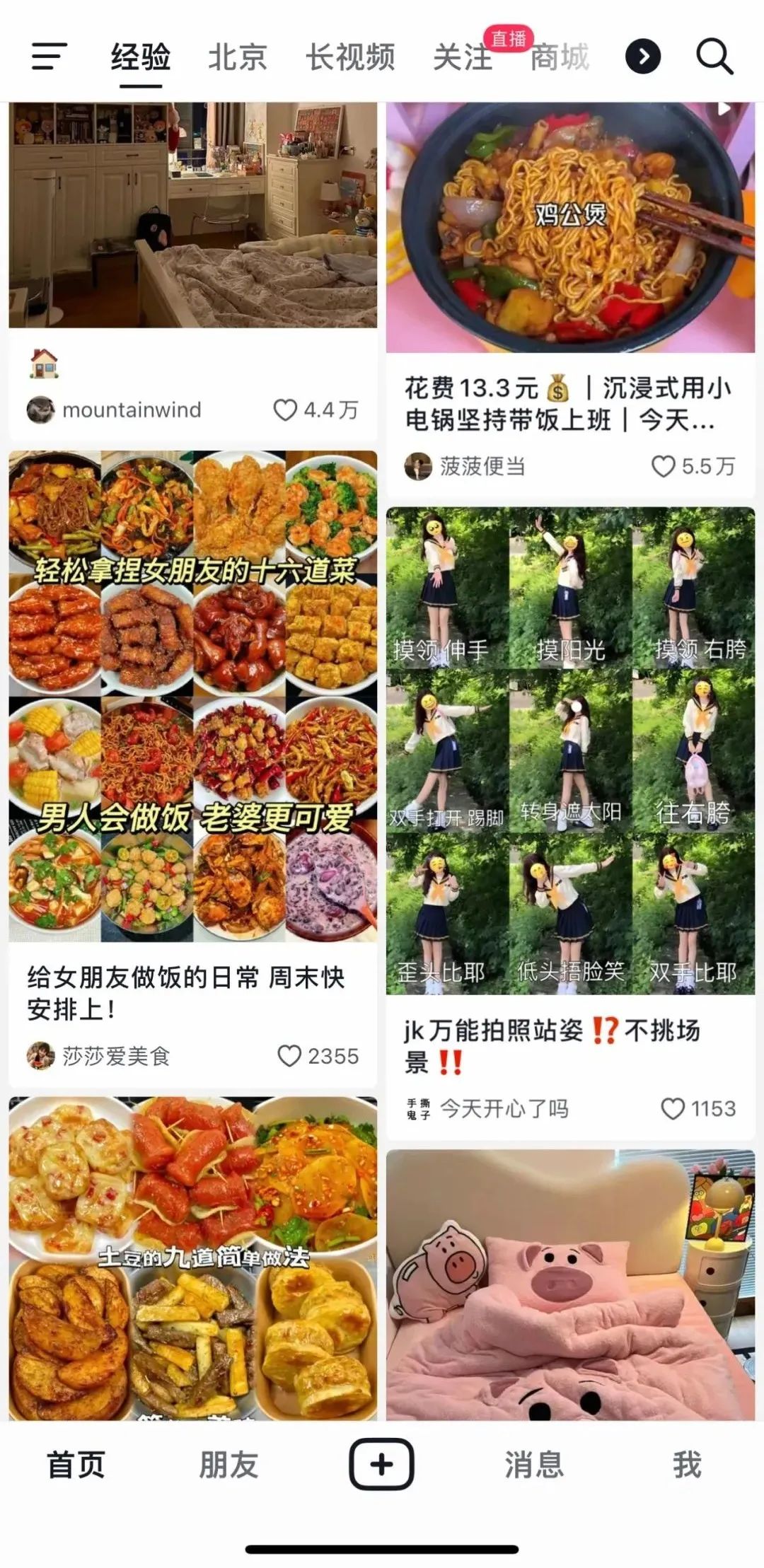Open the 土豆的九道简单做法 post

click(192, 1258)
